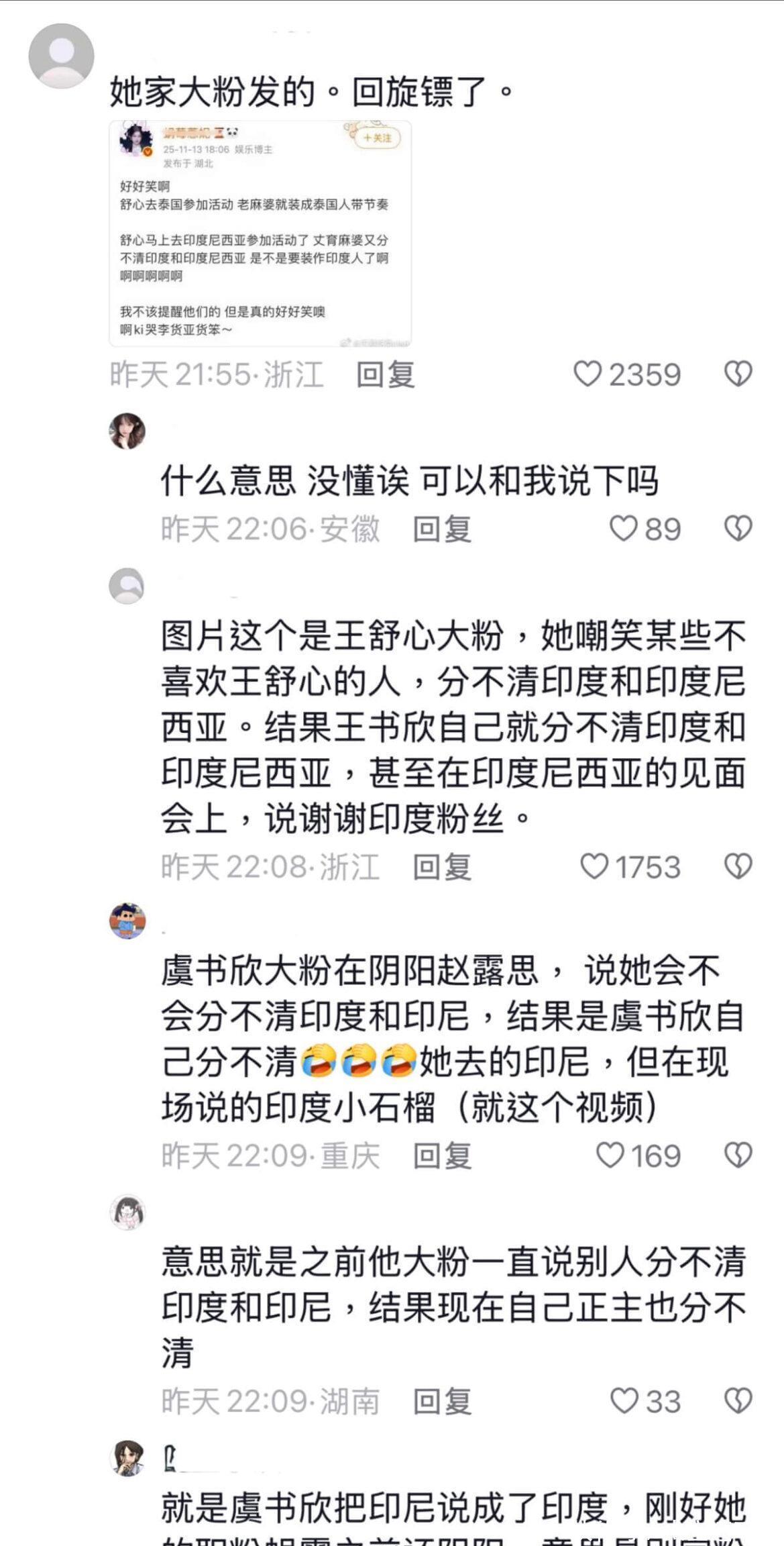784x1546 pixels.
Task: Dislike the comment posted at 21:55
Action: (738, 374)
